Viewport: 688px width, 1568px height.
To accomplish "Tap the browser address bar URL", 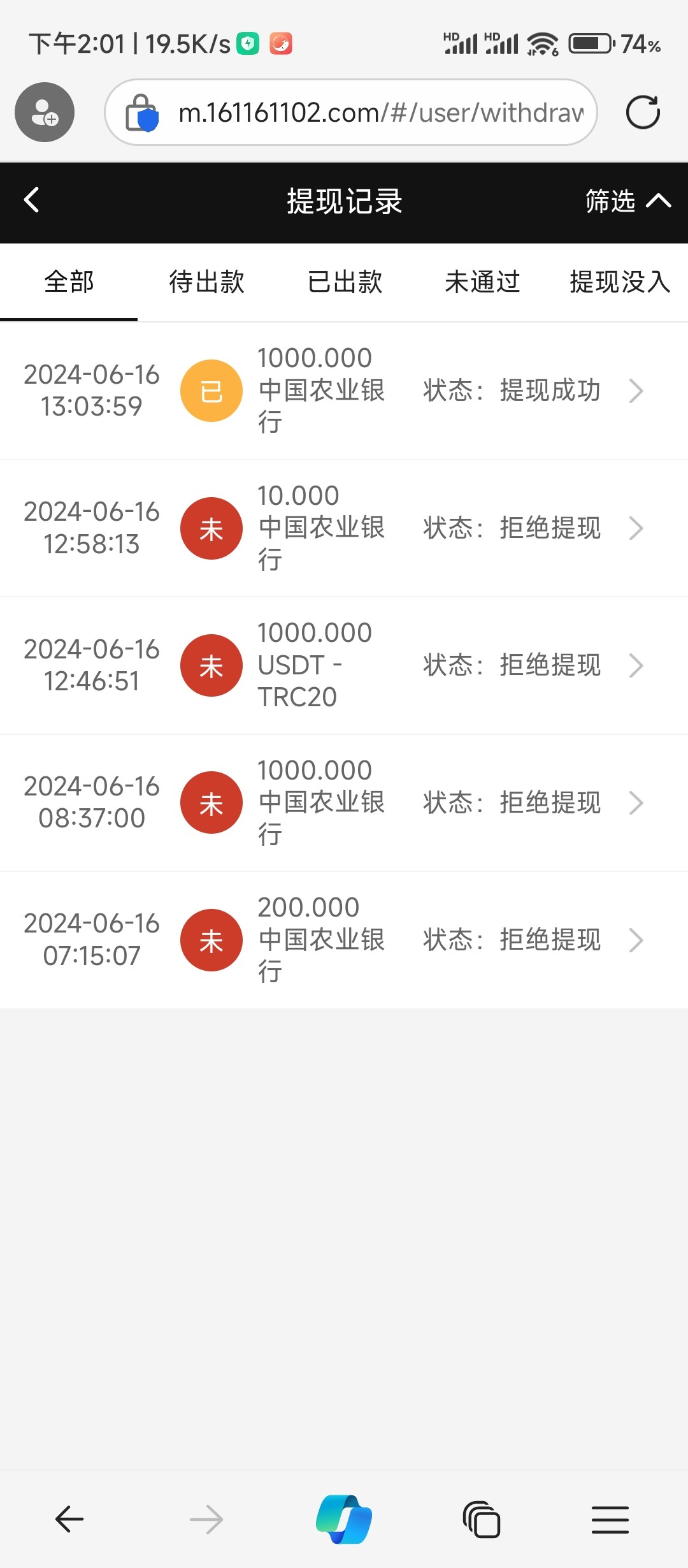I will (x=380, y=113).
